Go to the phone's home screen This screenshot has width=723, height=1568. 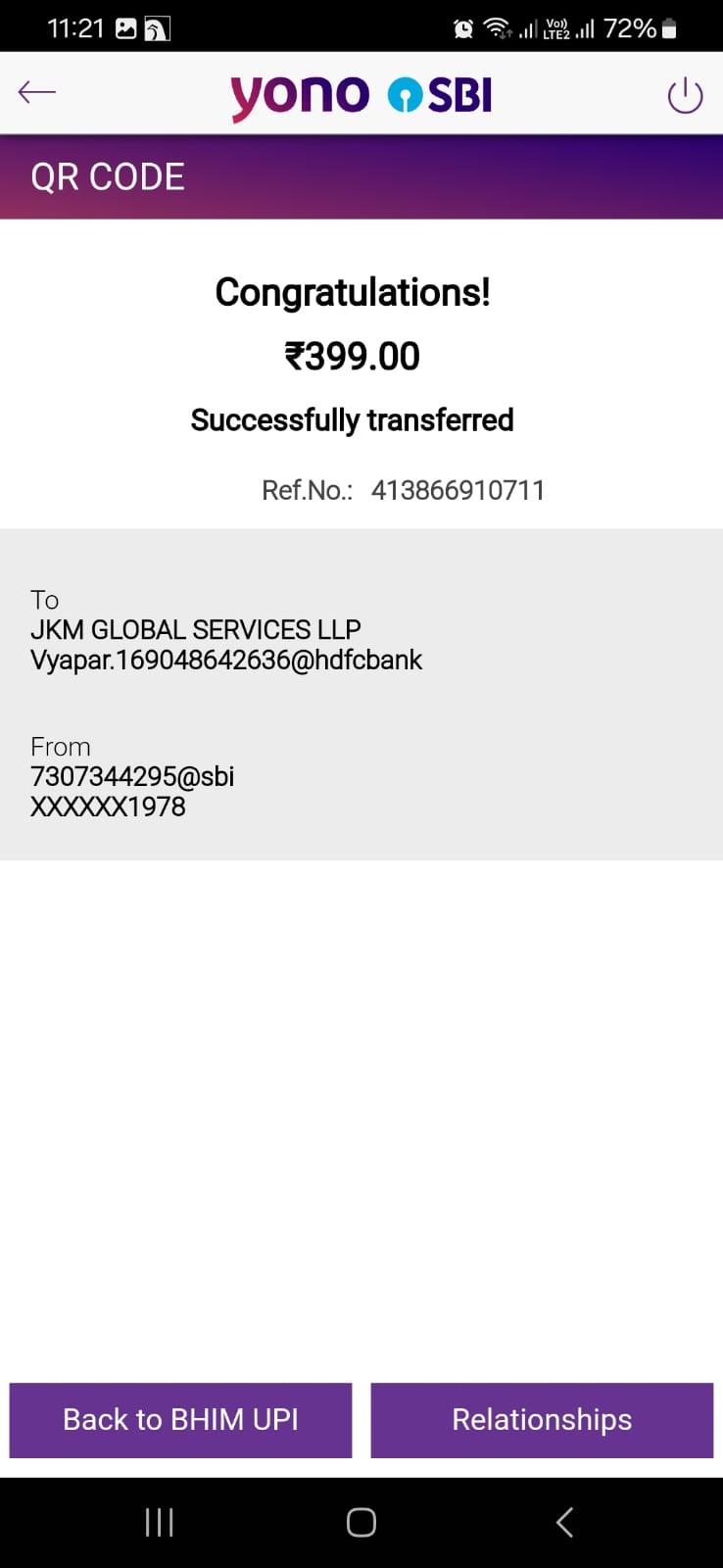[x=361, y=1522]
